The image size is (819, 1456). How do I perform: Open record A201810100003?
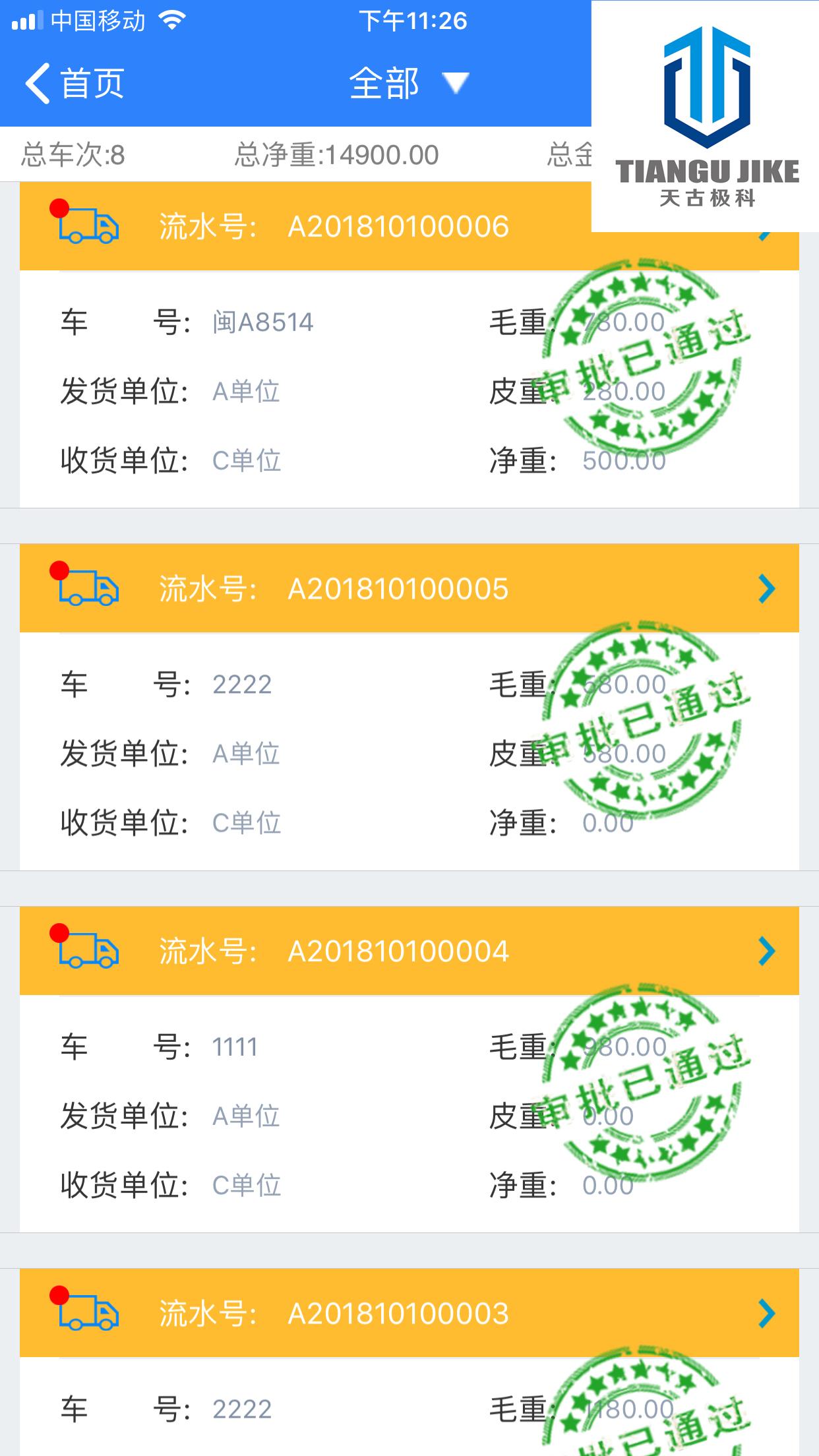[x=409, y=1313]
